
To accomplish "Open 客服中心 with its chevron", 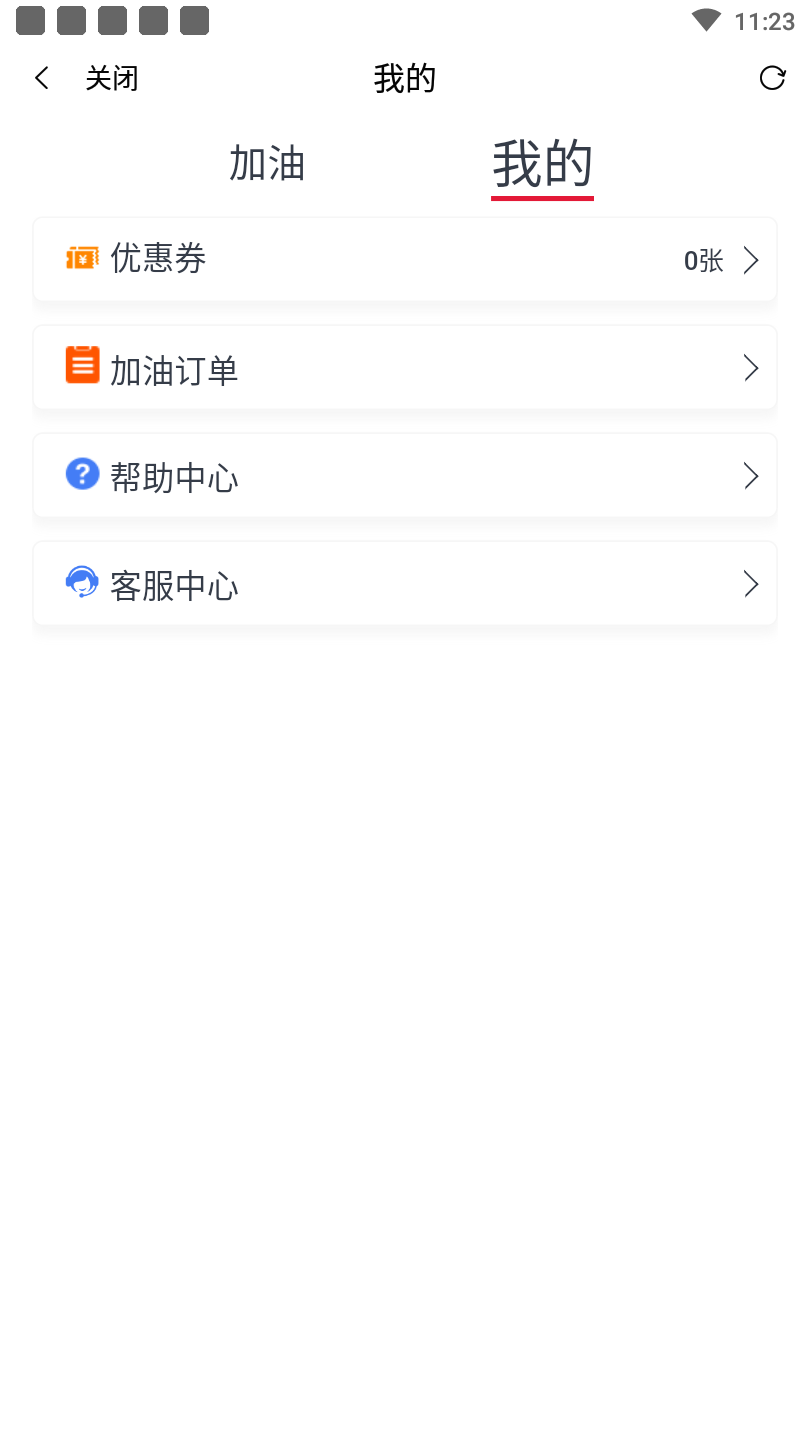I will pyautogui.click(x=751, y=583).
